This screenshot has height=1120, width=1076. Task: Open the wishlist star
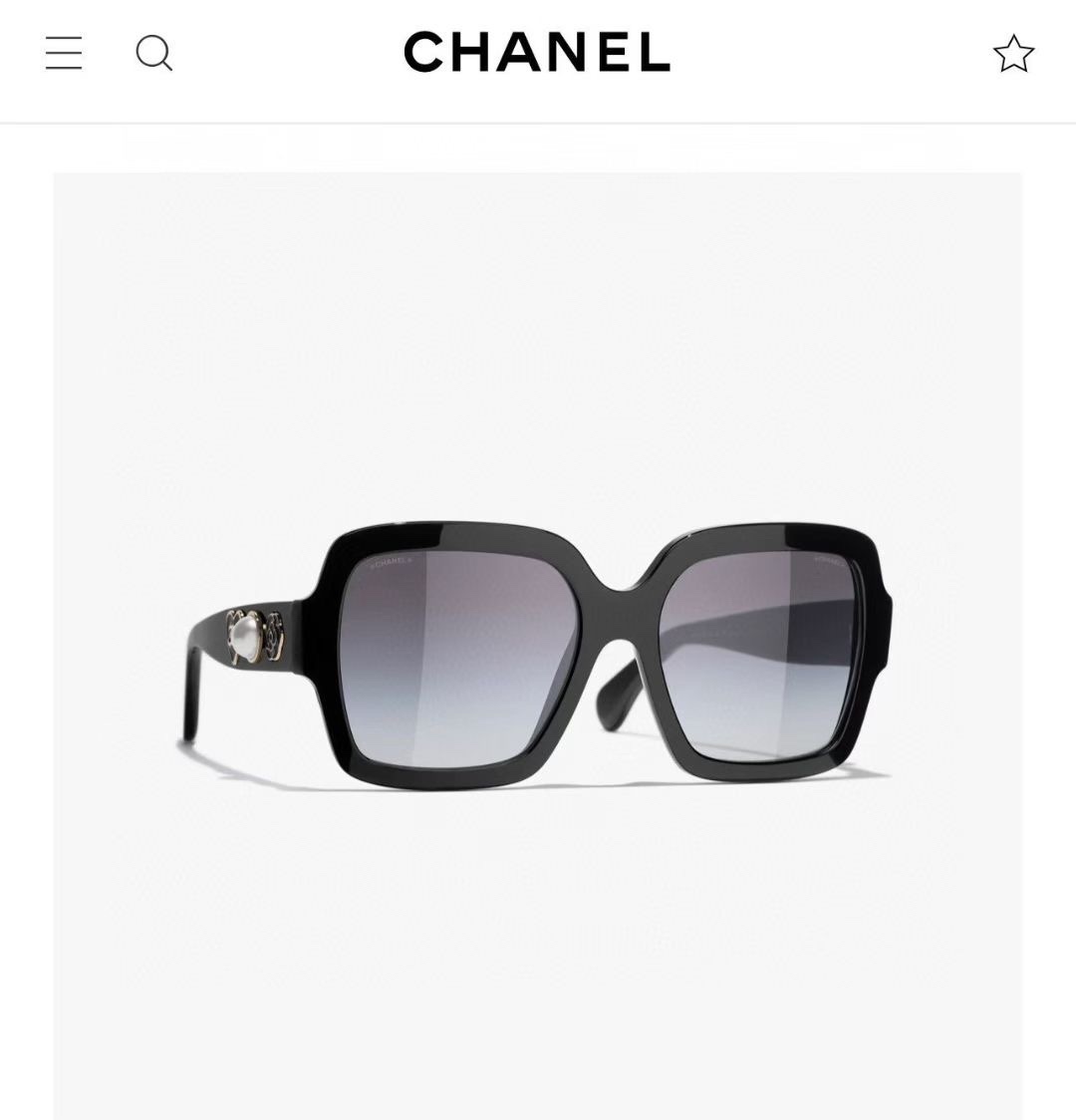point(1013,54)
